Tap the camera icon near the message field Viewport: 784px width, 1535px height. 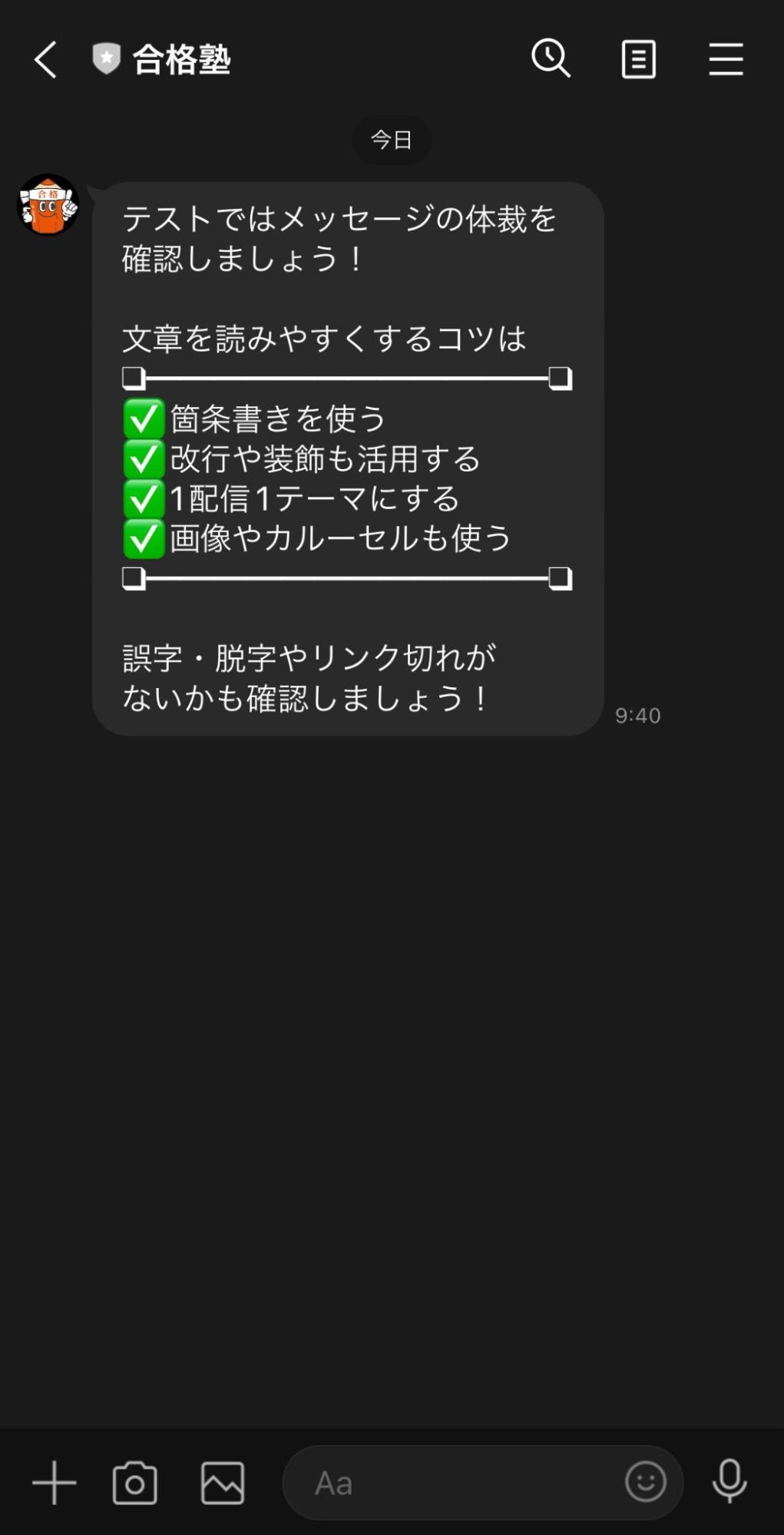(135, 1483)
